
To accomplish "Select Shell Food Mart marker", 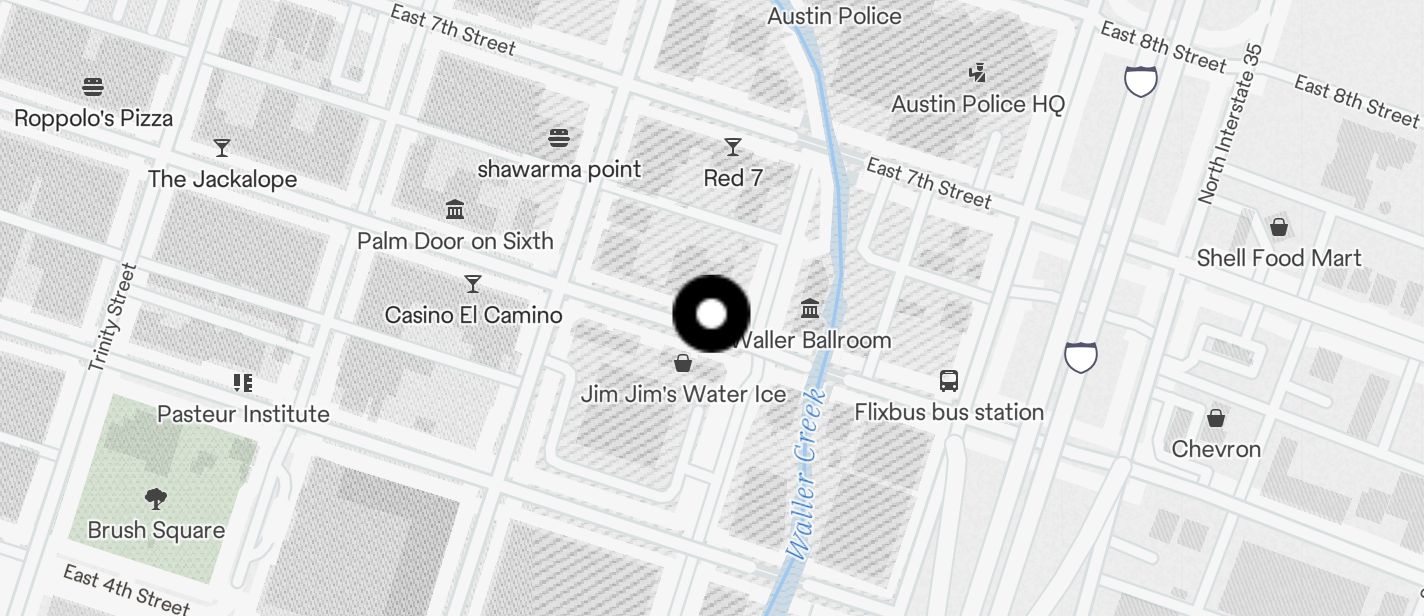I will (x=1278, y=227).
